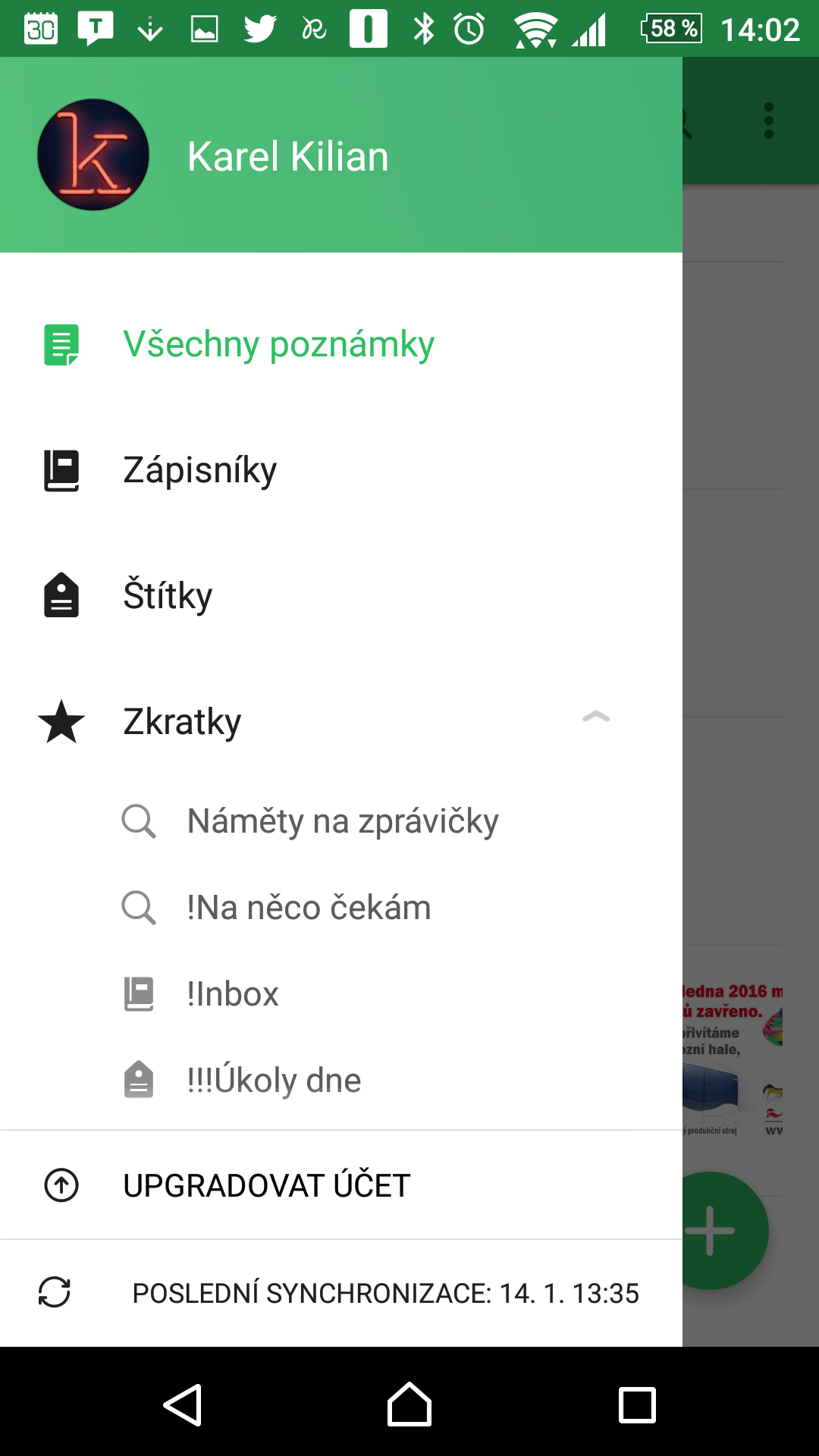This screenshot has height=1456, width=819.
Task: Tap UPGRADOVAT ÚČET
Action: pos(341,1185)
